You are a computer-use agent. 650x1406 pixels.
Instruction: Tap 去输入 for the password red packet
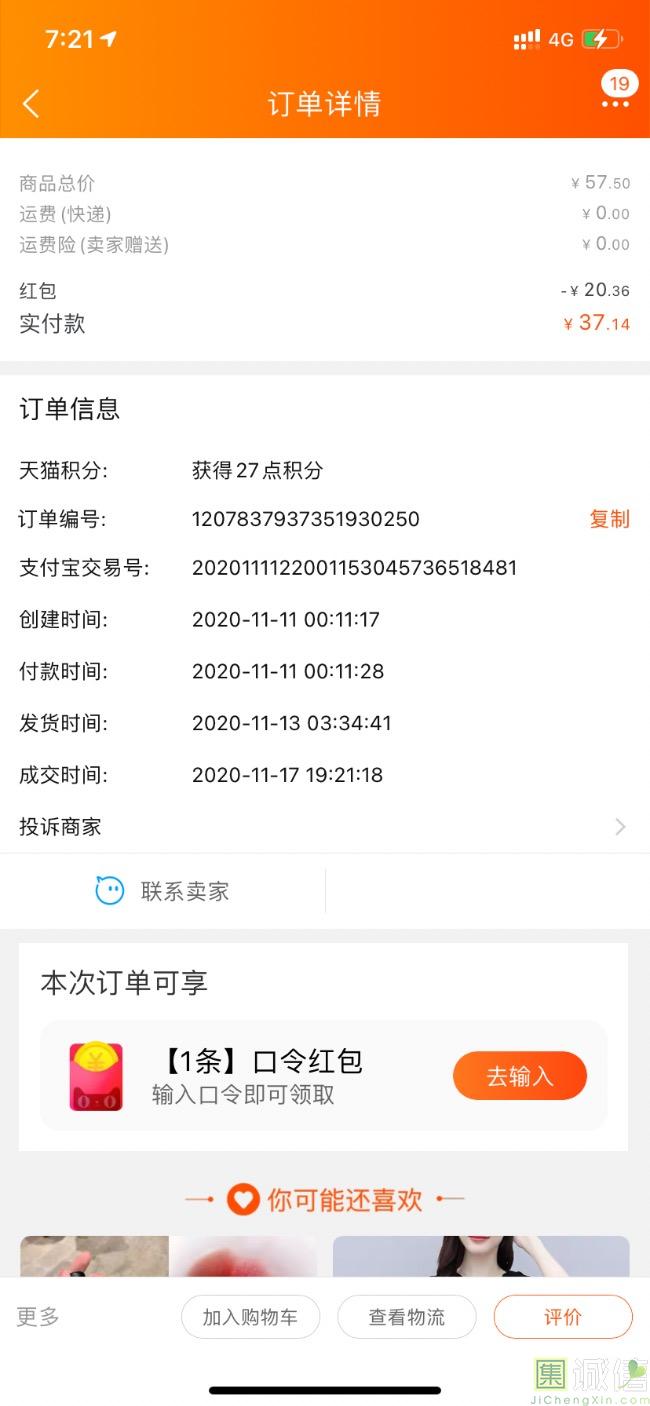[519, 1076]
